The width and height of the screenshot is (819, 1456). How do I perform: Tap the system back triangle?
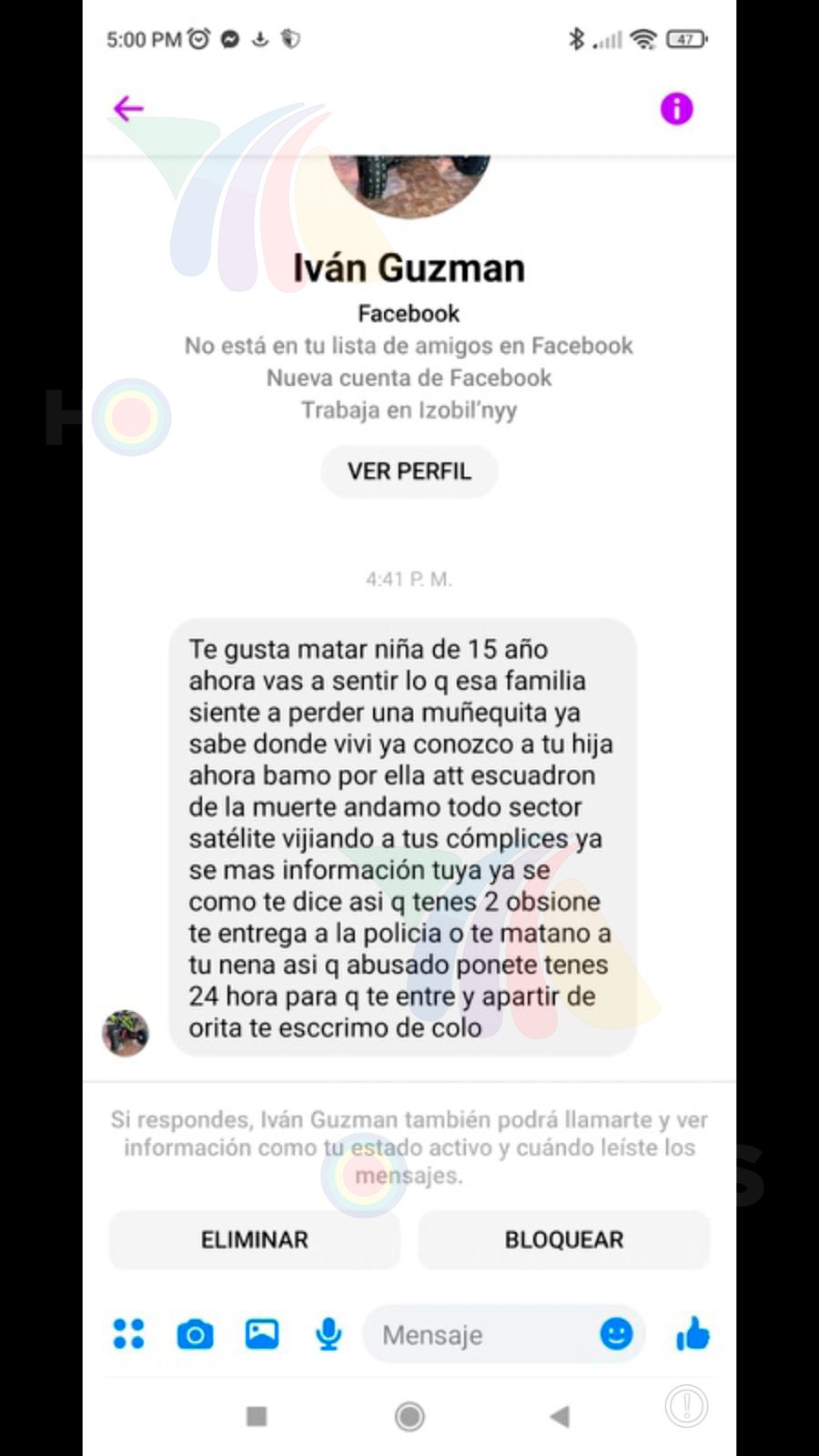pyautogui.click(x=561, y=1416)
